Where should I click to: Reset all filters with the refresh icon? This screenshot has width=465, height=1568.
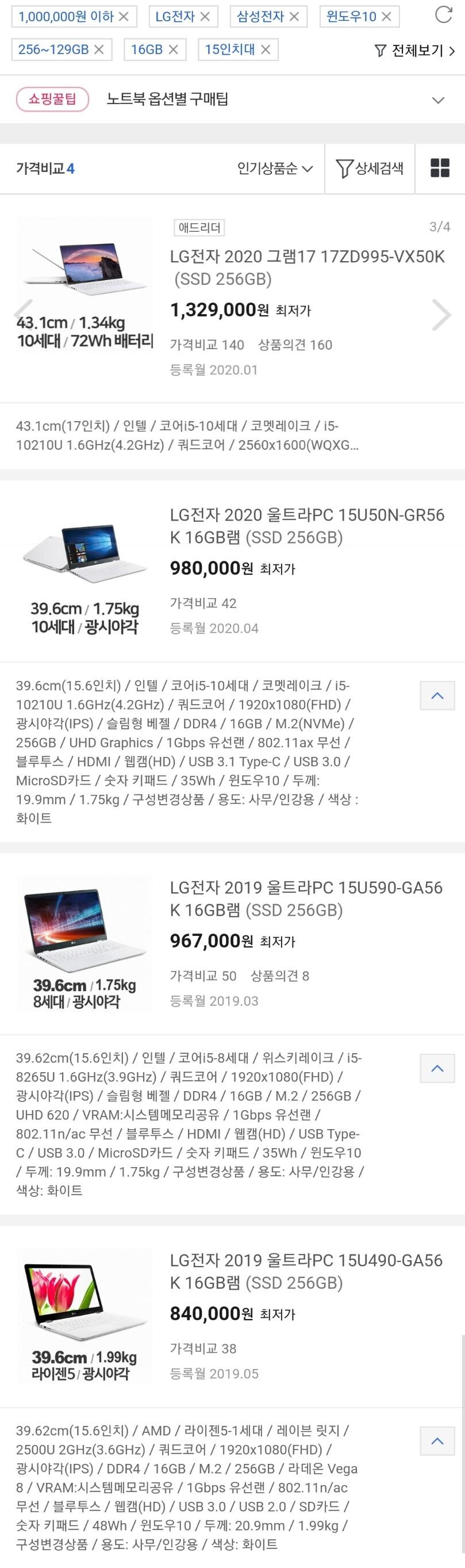(444, 14)
